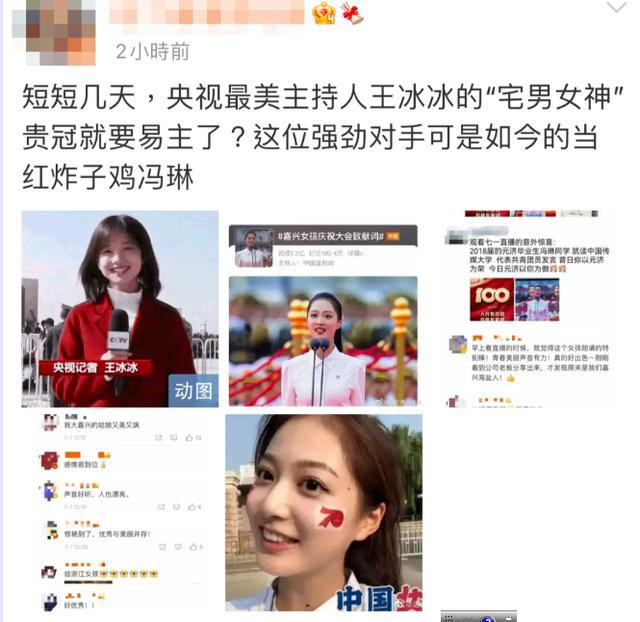Screen dimensions: 640x622
Task: Open the 王冰冰 GIF image
Action: point(119,309)
